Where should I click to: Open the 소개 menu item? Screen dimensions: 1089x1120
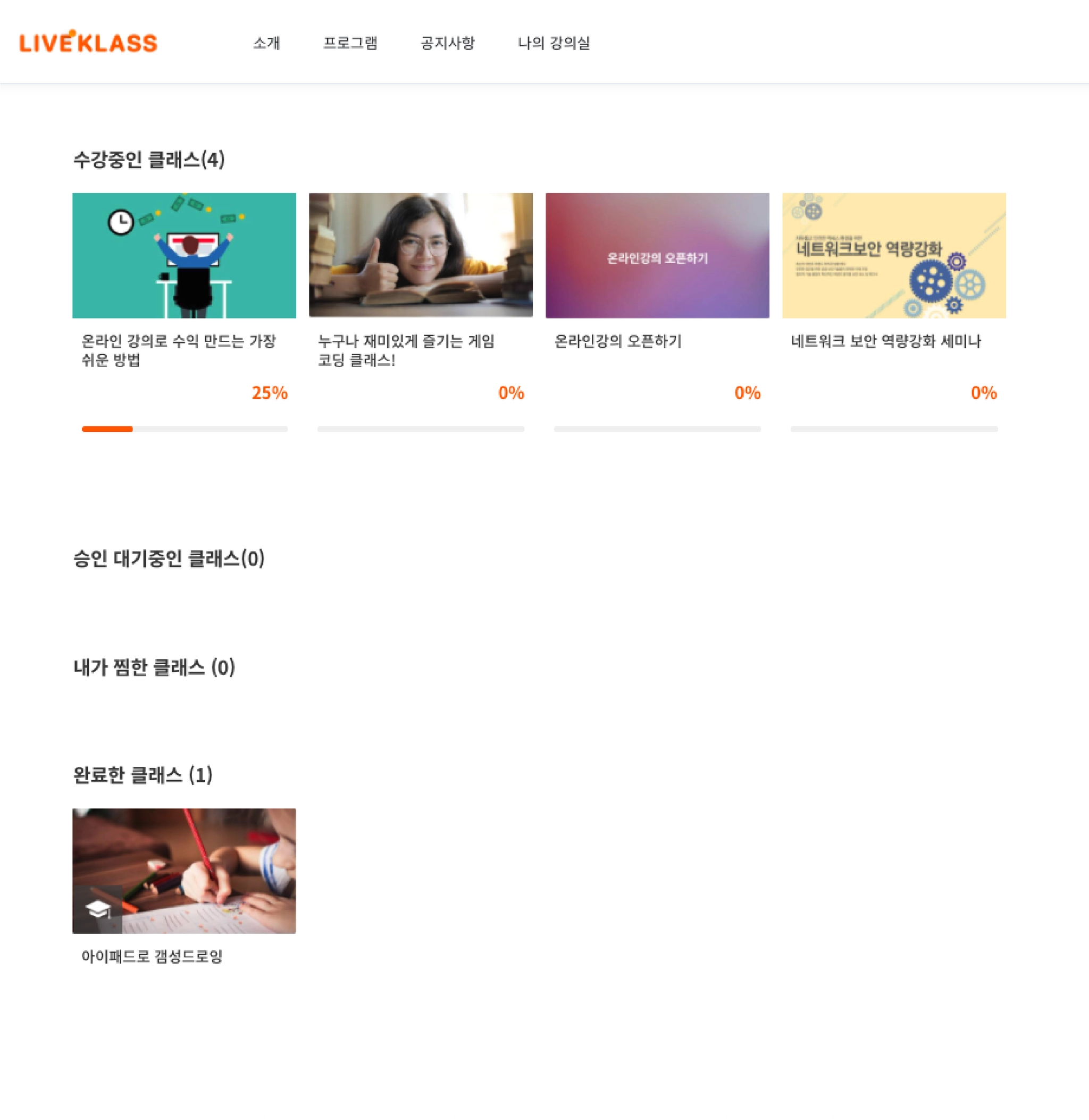[x=266, y=43]
